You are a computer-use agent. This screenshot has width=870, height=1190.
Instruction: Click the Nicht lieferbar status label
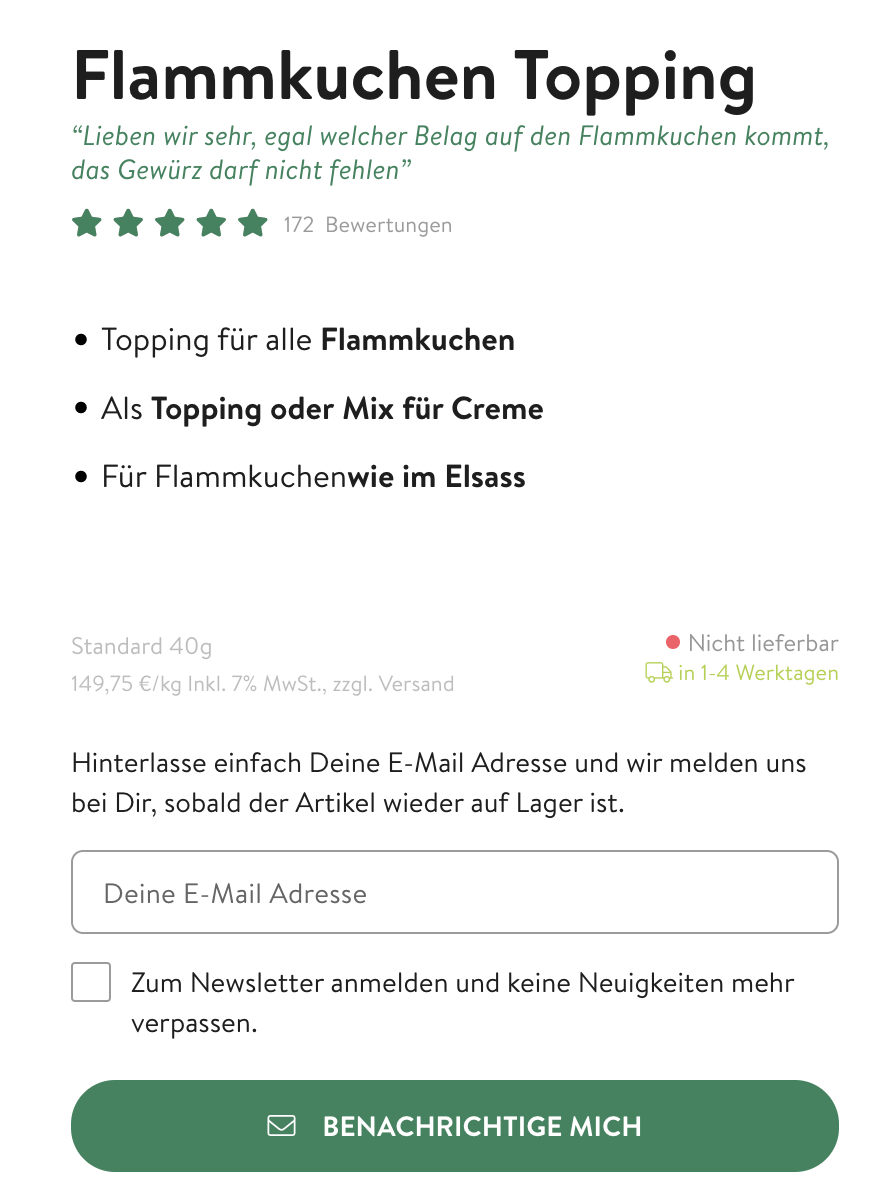click(763, 643)
